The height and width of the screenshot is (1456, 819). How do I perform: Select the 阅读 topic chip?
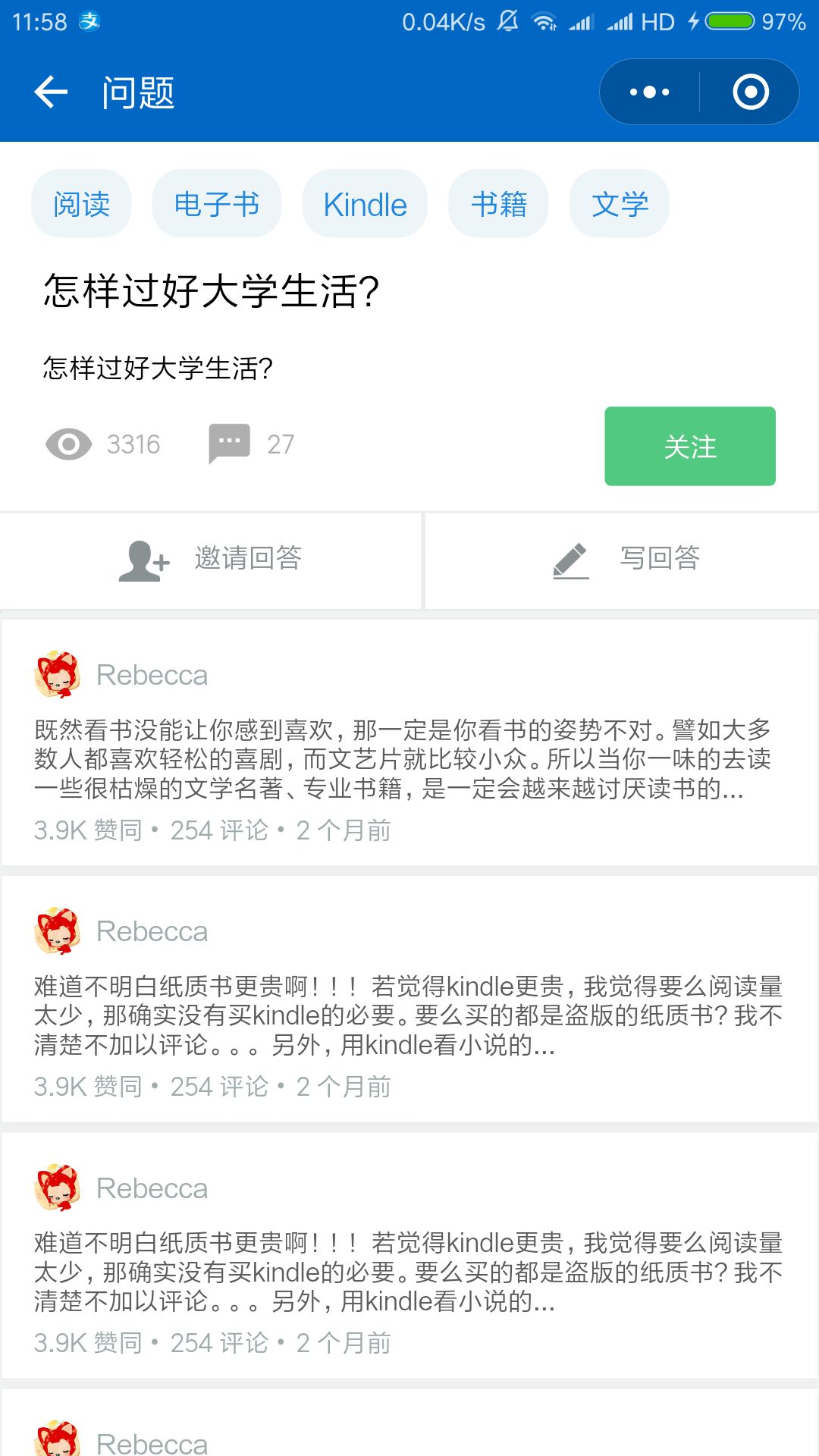coord(81,204)
